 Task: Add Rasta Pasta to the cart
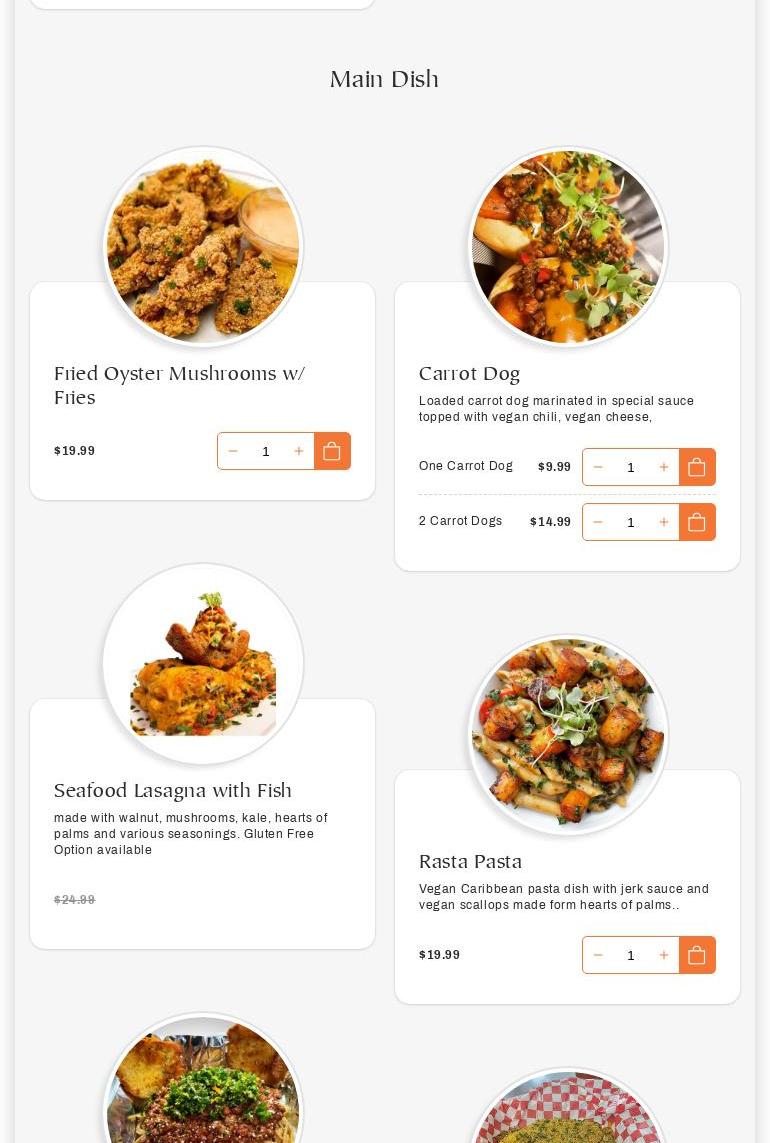[697, 955]
